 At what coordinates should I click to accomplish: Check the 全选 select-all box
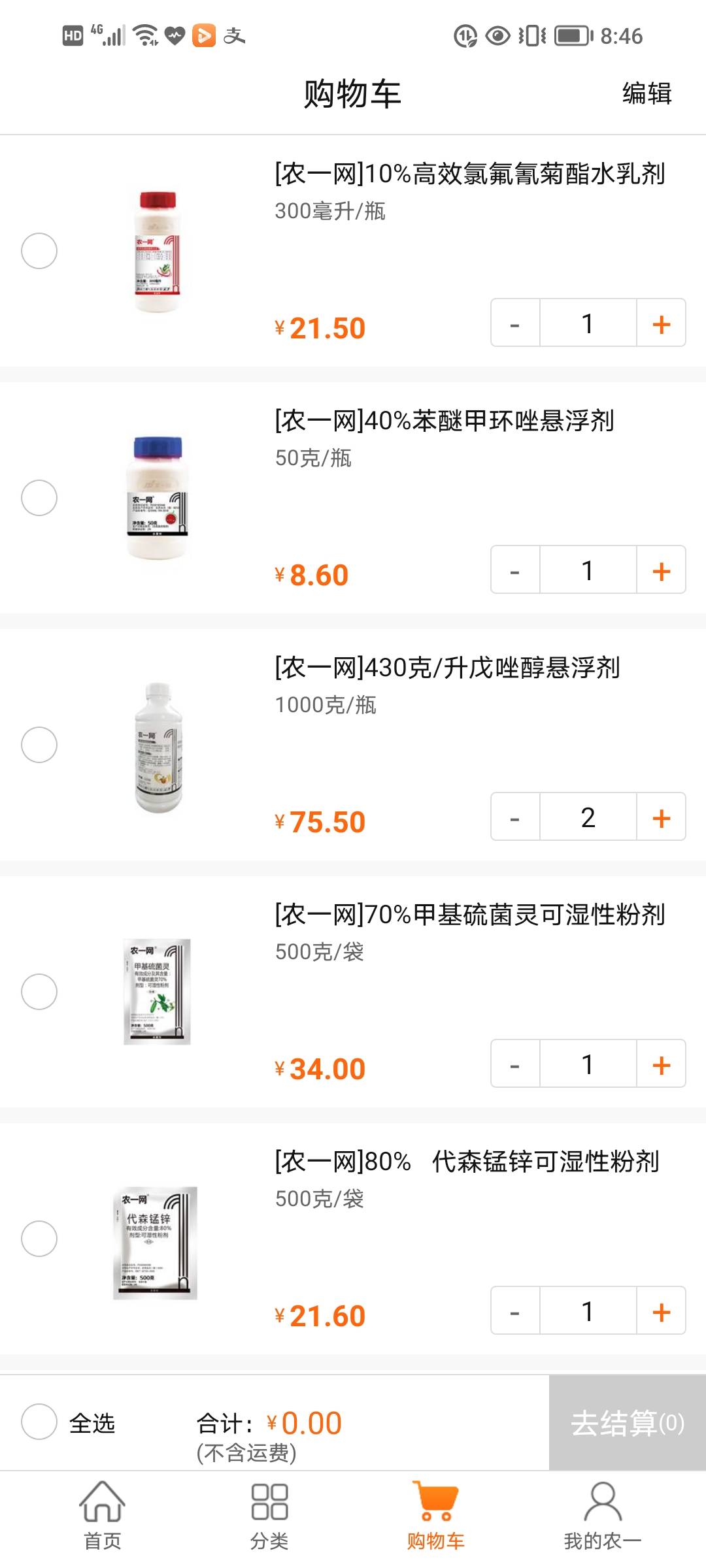39,1422
